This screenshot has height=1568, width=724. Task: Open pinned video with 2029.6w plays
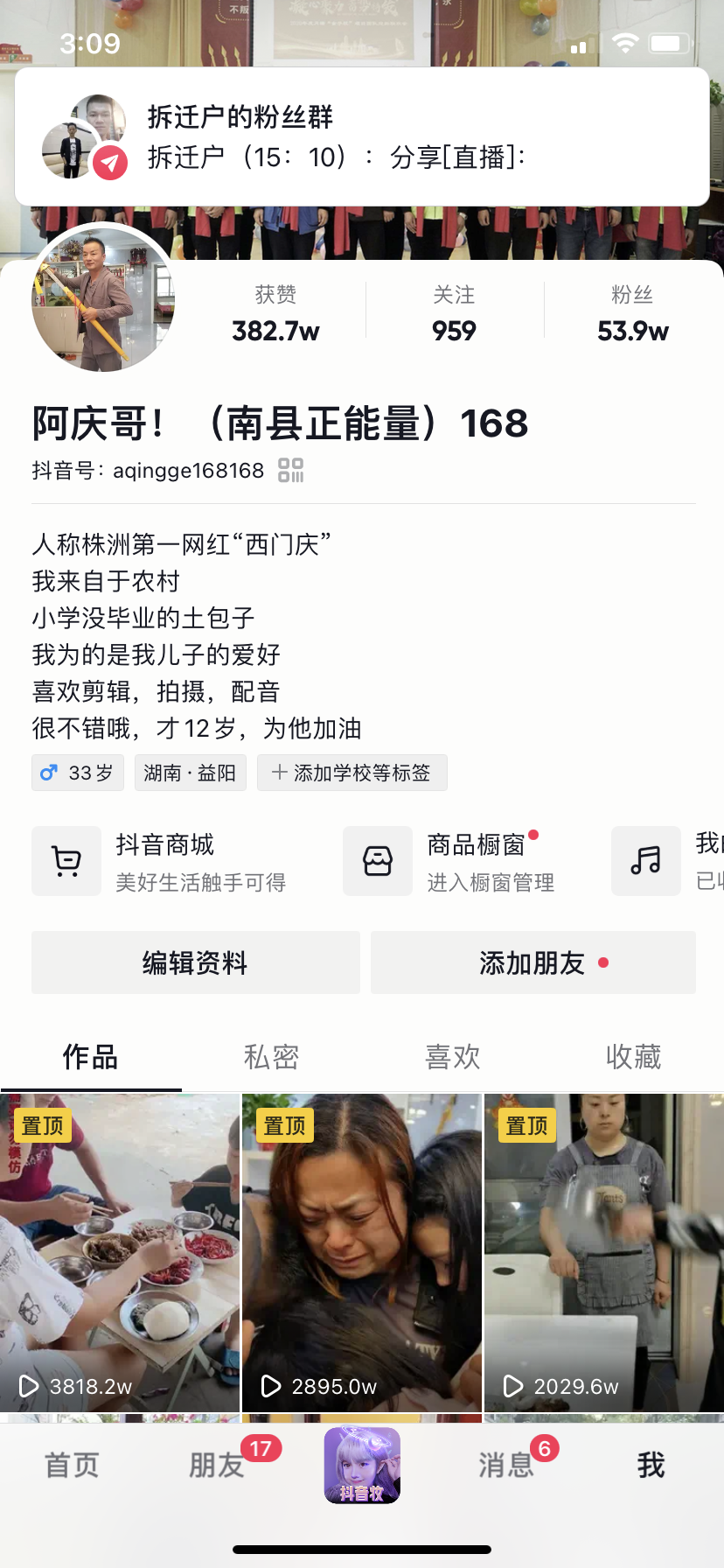coord(604,1252)
